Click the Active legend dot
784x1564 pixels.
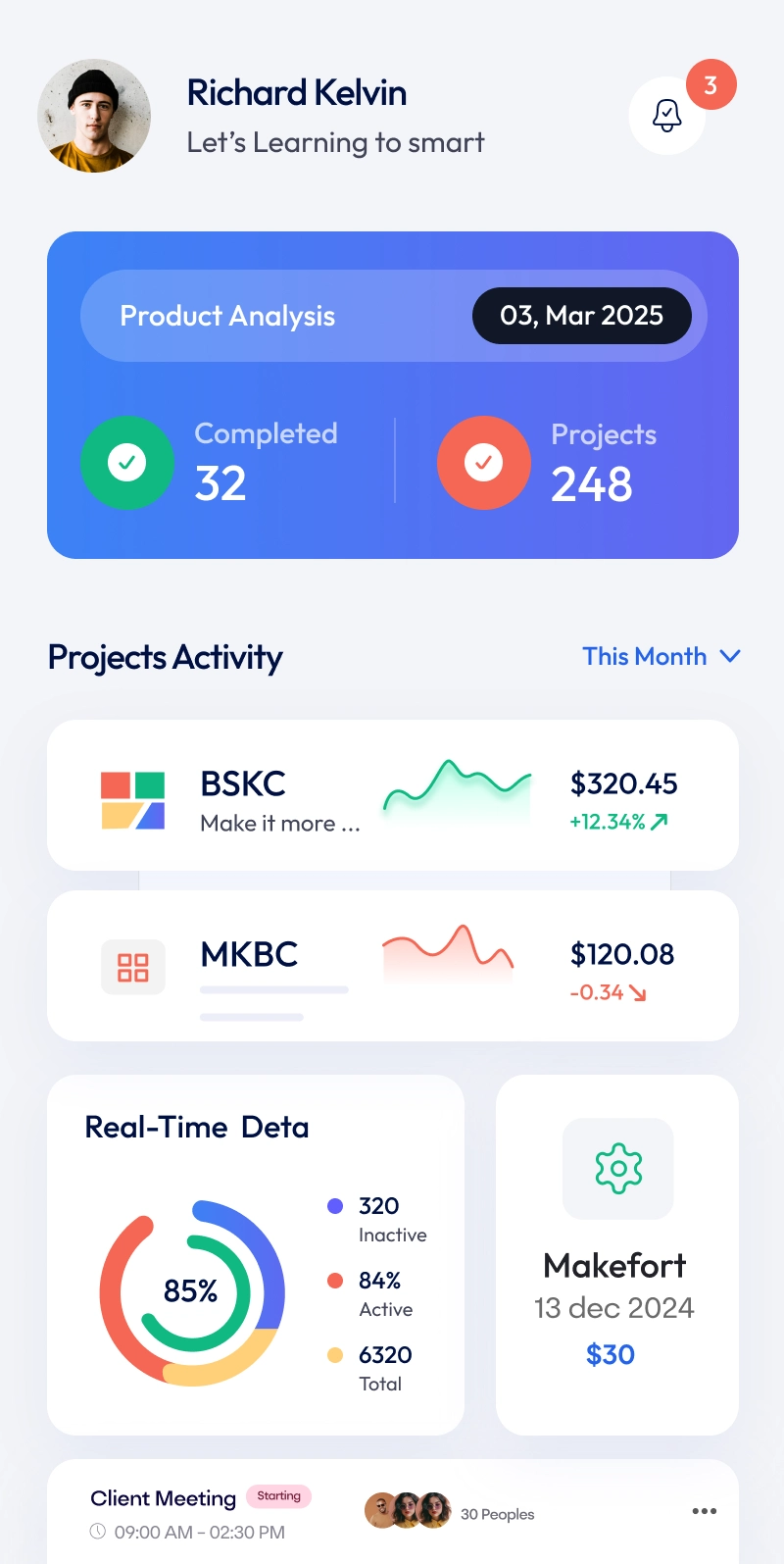pyautogui.click(x=335, y=1281)
